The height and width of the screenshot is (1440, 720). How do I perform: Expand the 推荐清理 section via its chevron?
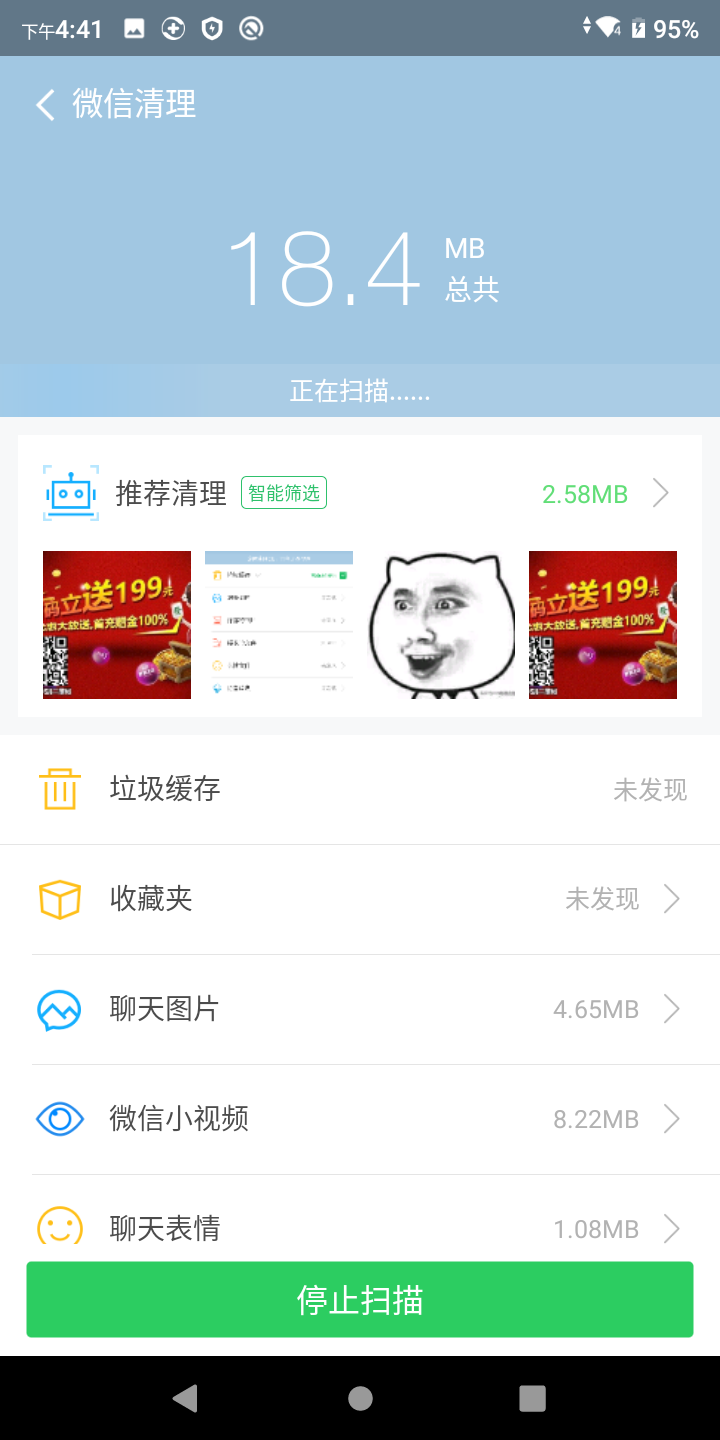[661, 493]
